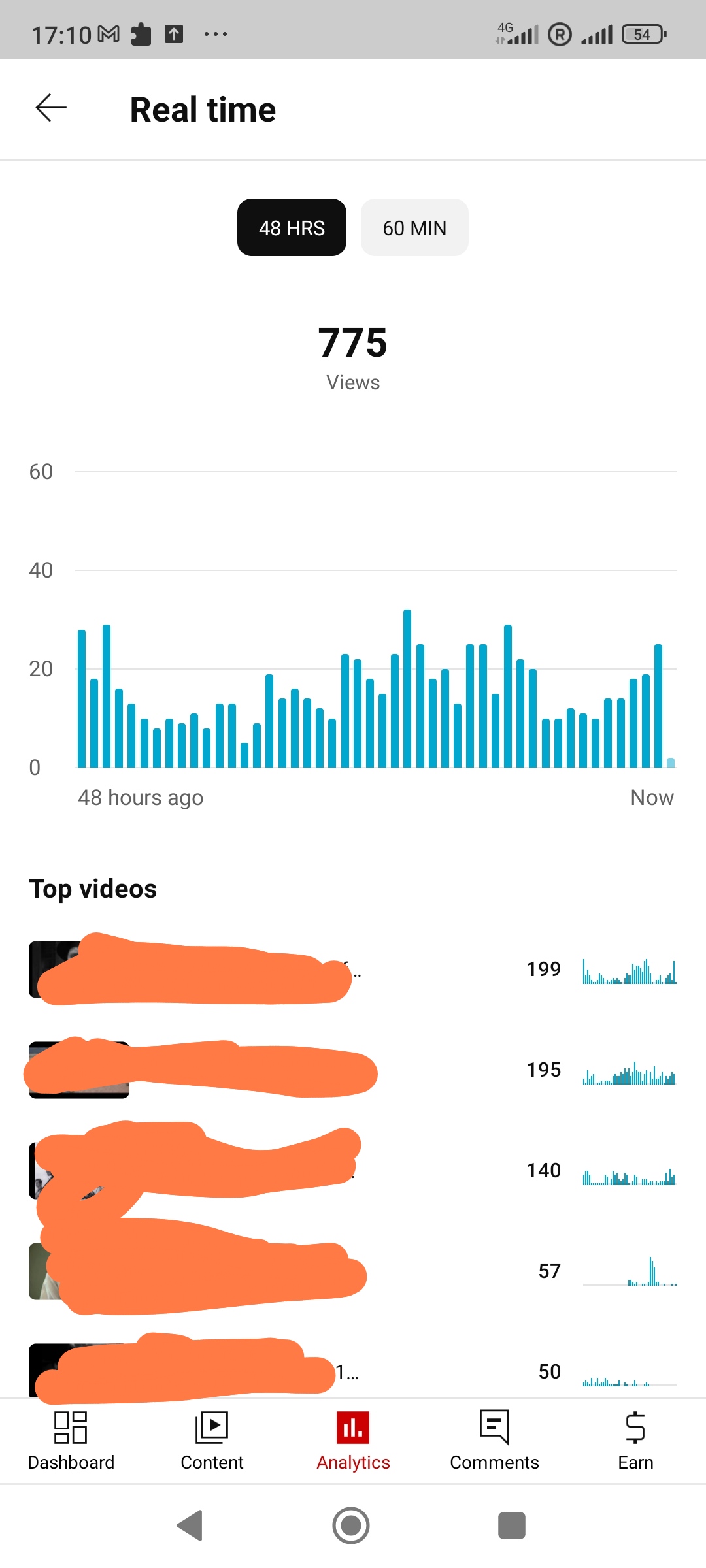Select the 48 HRS time range
Image resolution: width=706 pixels, height=1568 pixels.
(292, 227)
